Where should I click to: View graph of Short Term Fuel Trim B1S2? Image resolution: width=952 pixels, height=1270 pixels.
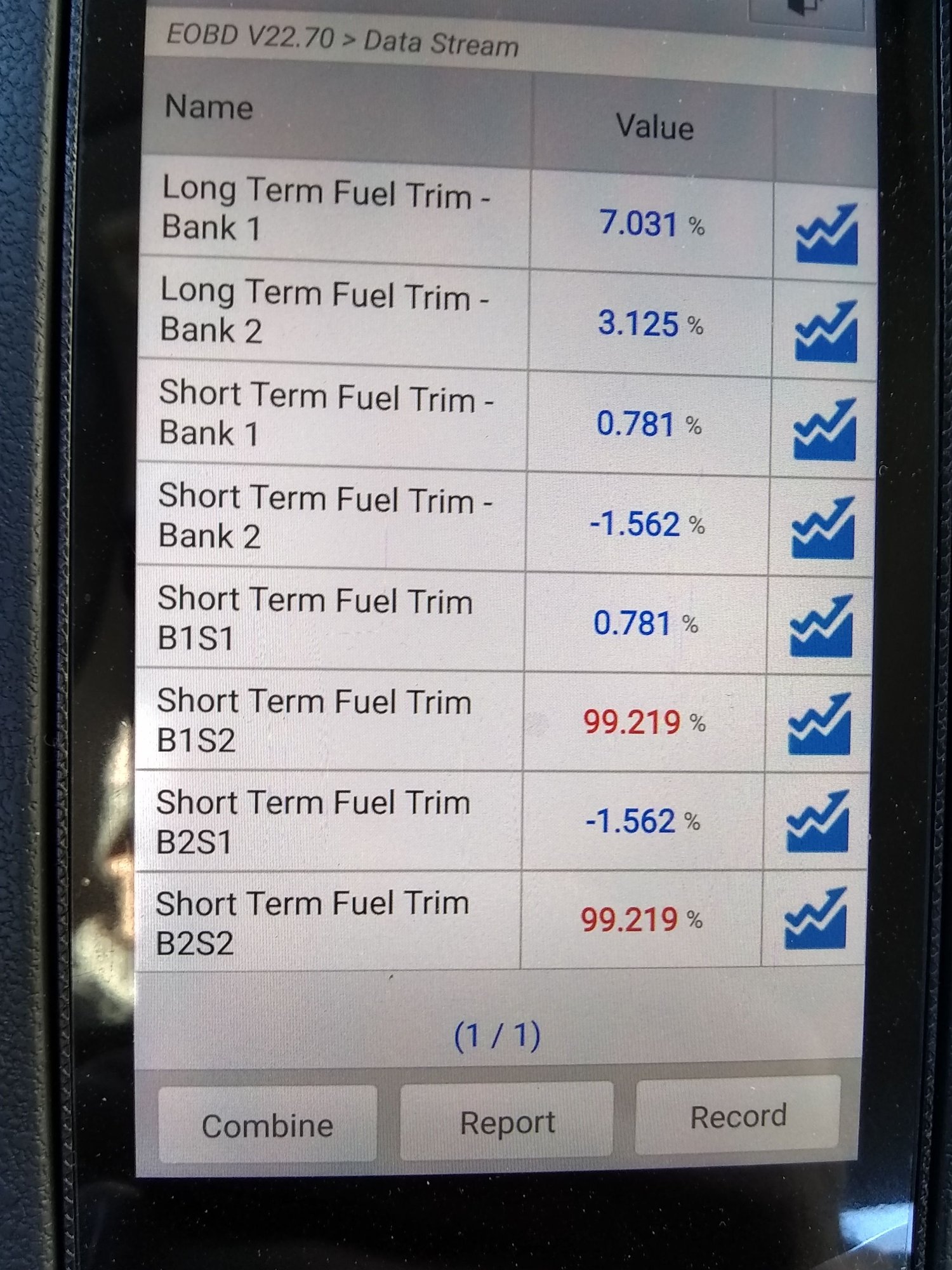(x=819, y=724)
